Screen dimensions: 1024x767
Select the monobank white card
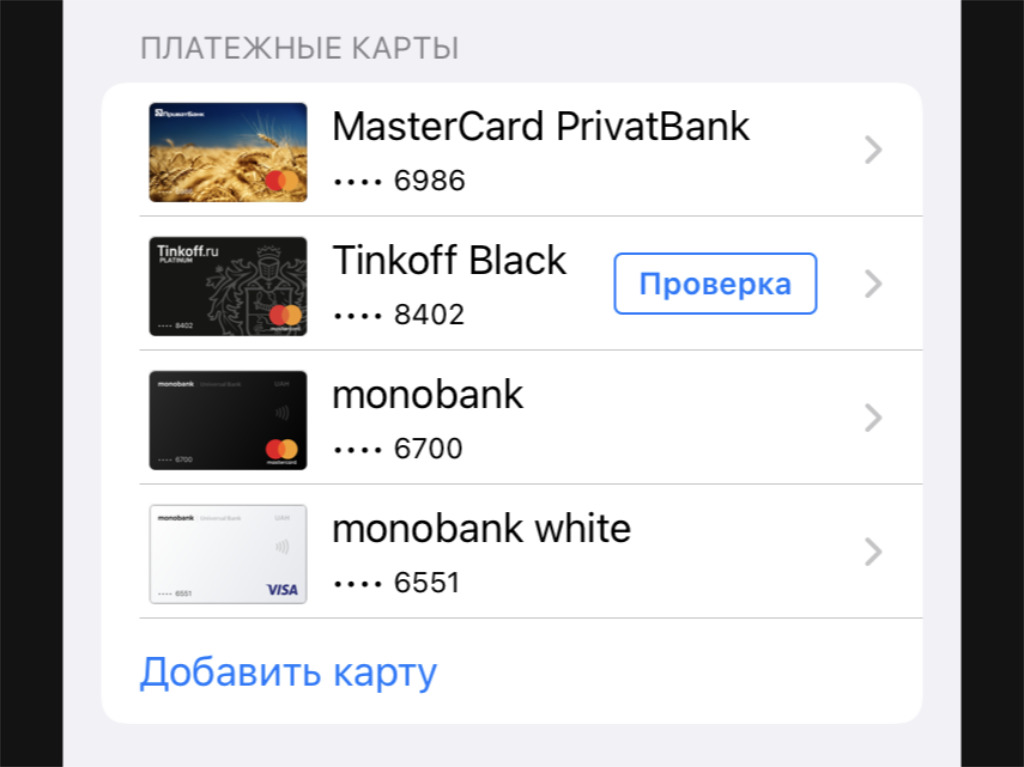click(x=540, y=552)
